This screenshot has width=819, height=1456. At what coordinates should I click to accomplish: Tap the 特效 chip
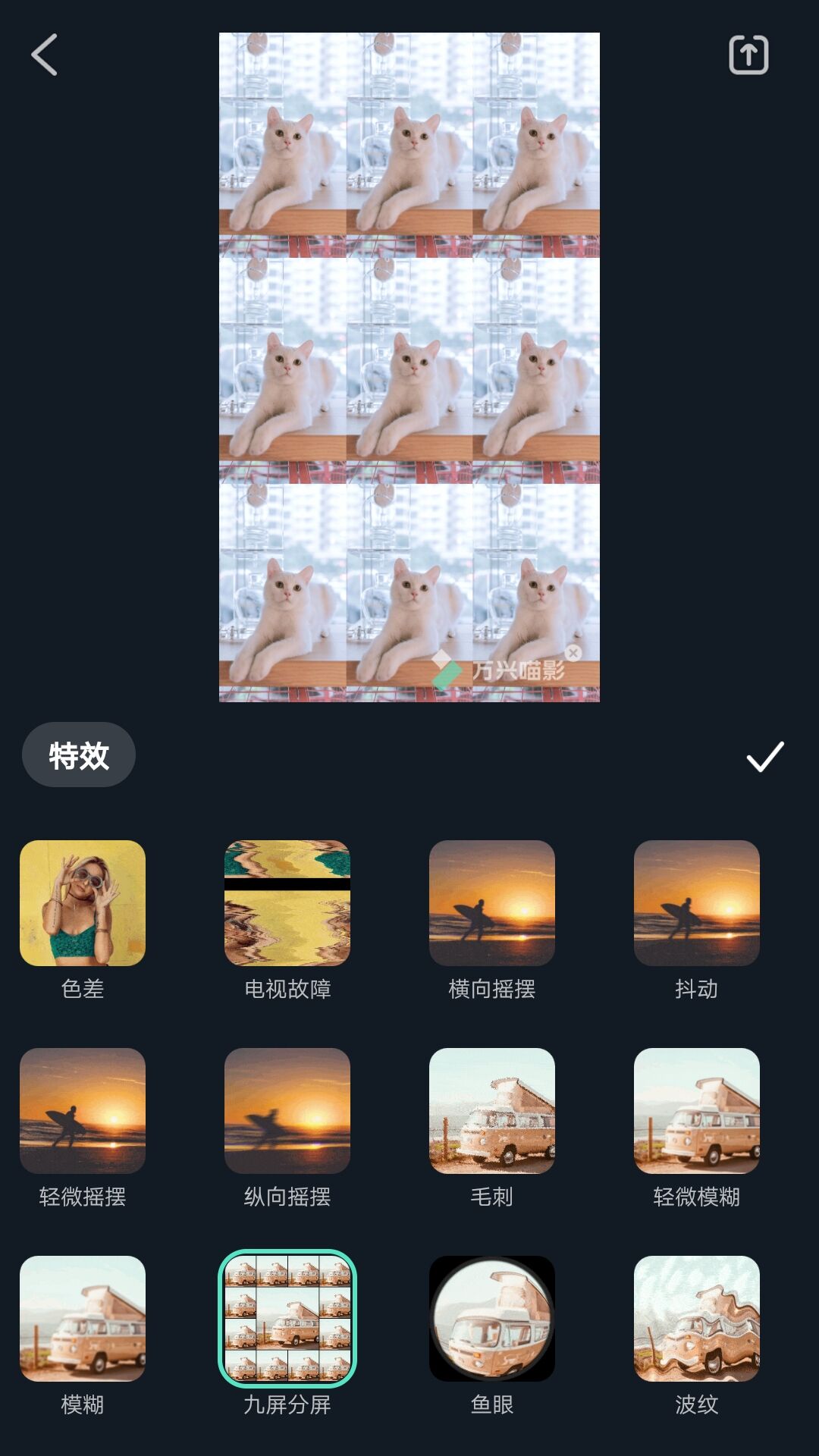pos(79,755)
